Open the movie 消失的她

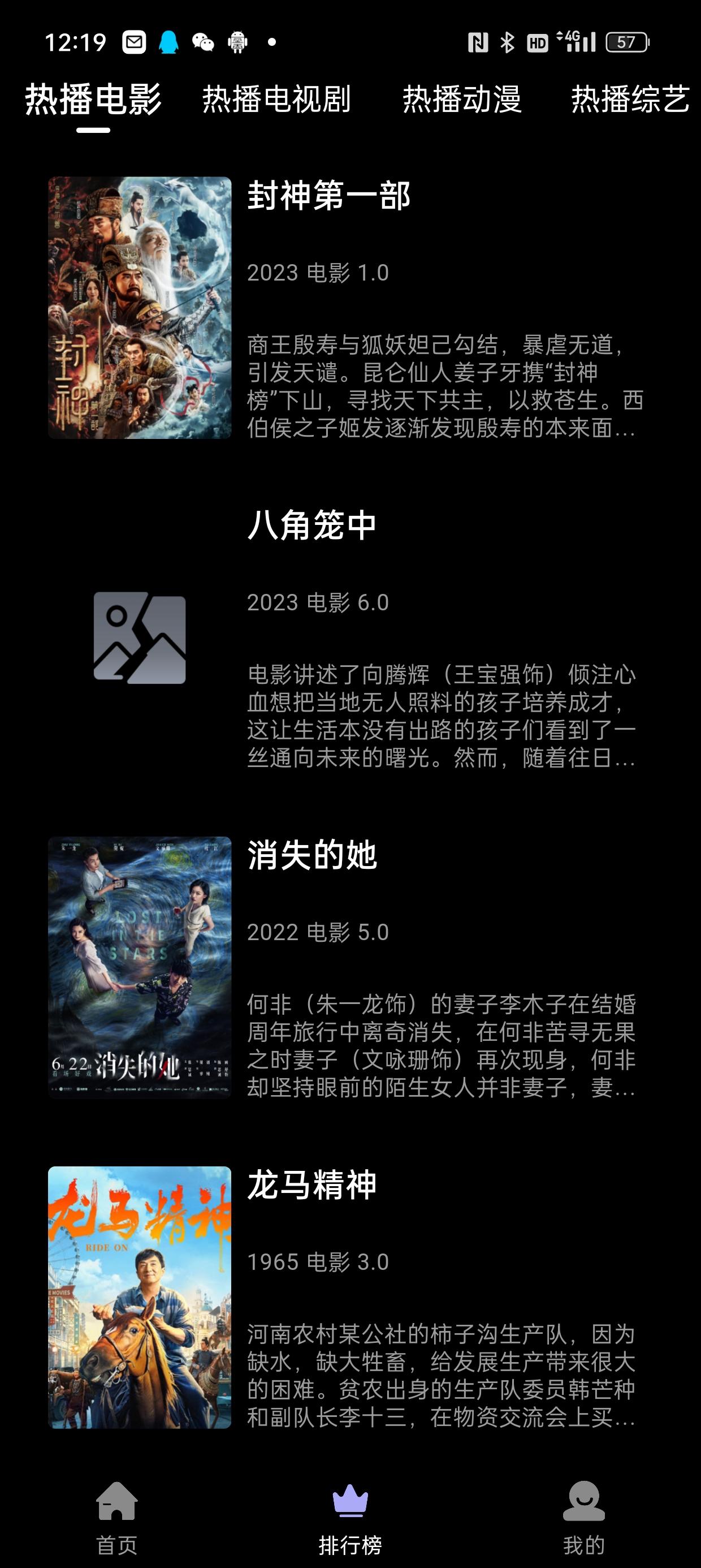(313, 857)
